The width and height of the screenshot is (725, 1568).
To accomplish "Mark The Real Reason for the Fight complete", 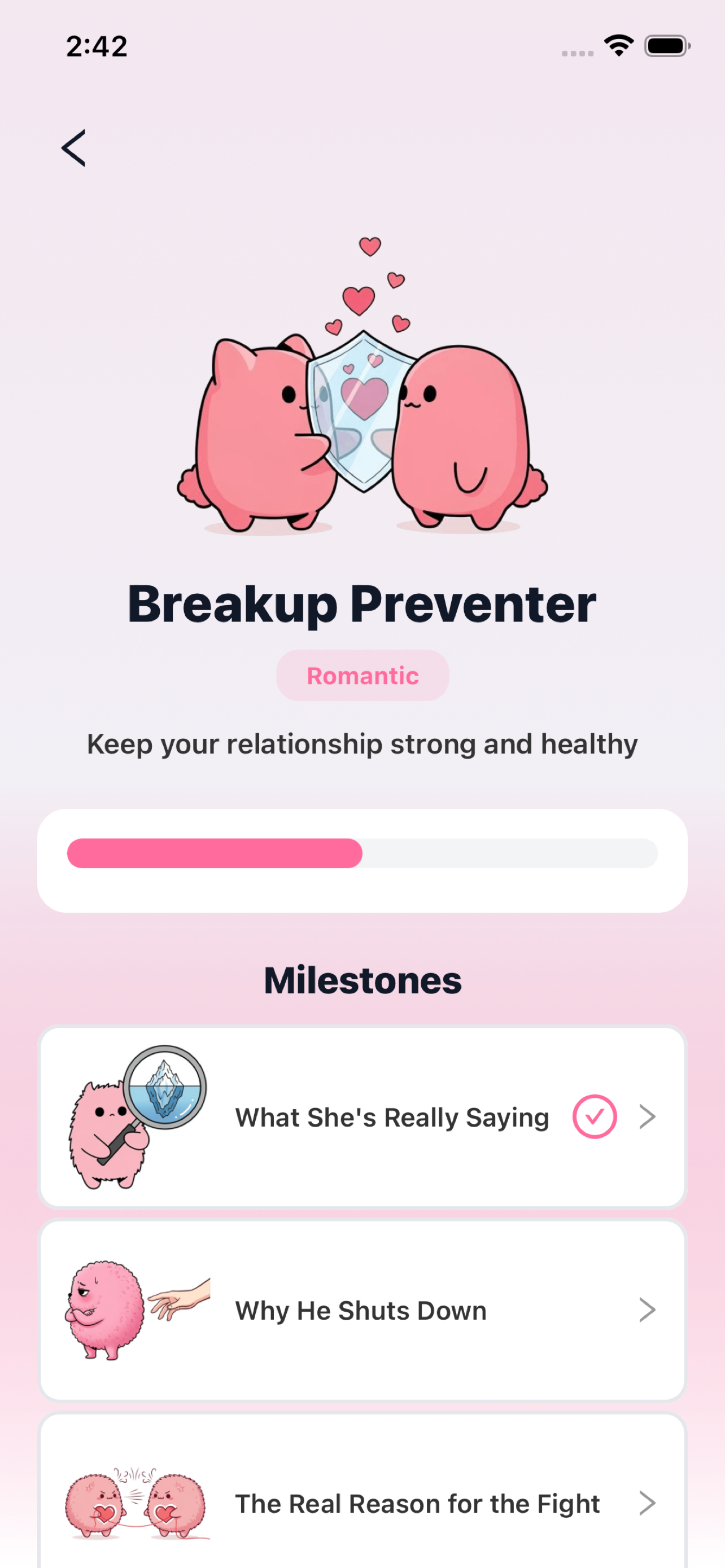I will click(x=647, y=1503).
